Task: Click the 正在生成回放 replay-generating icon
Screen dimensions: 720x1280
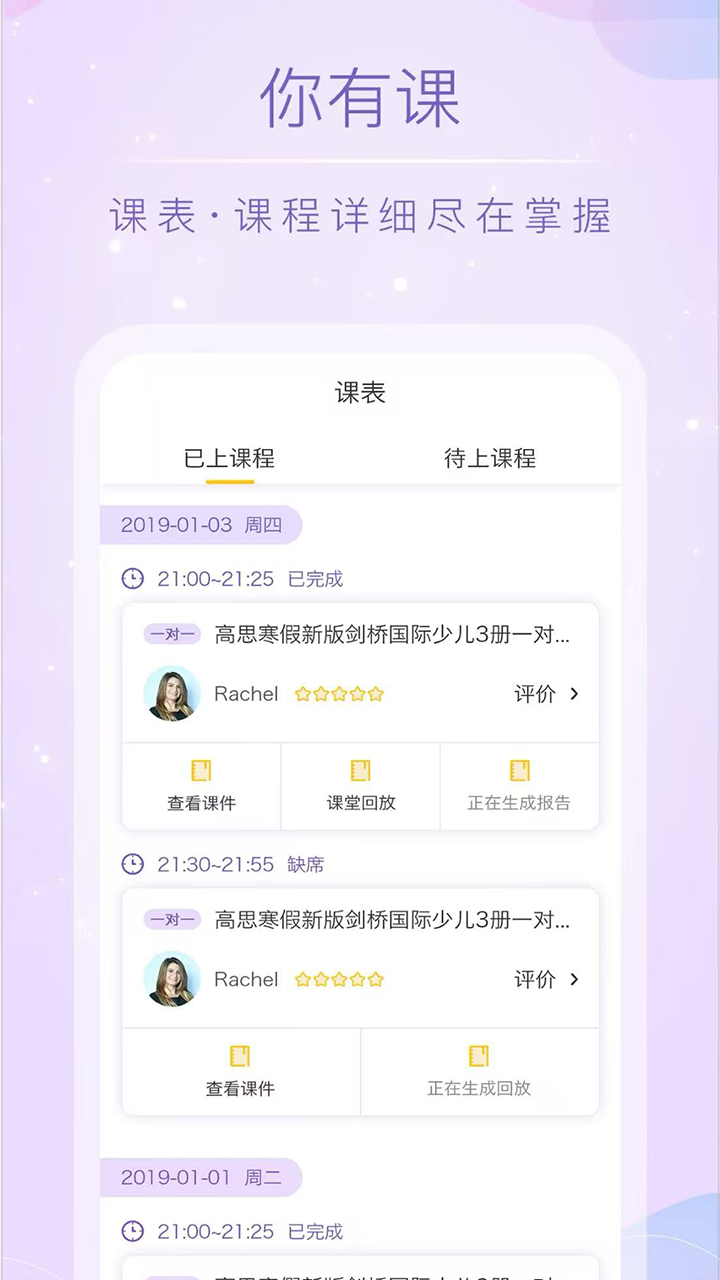Action: click(480, 1055)
